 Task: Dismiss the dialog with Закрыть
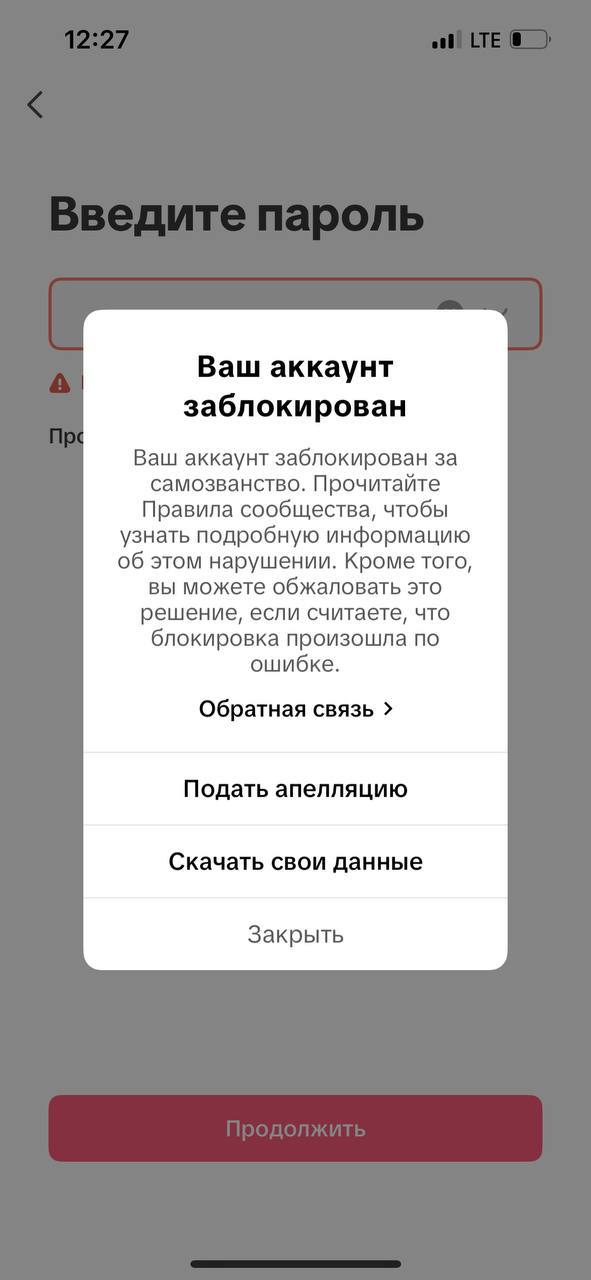[295, 934]
